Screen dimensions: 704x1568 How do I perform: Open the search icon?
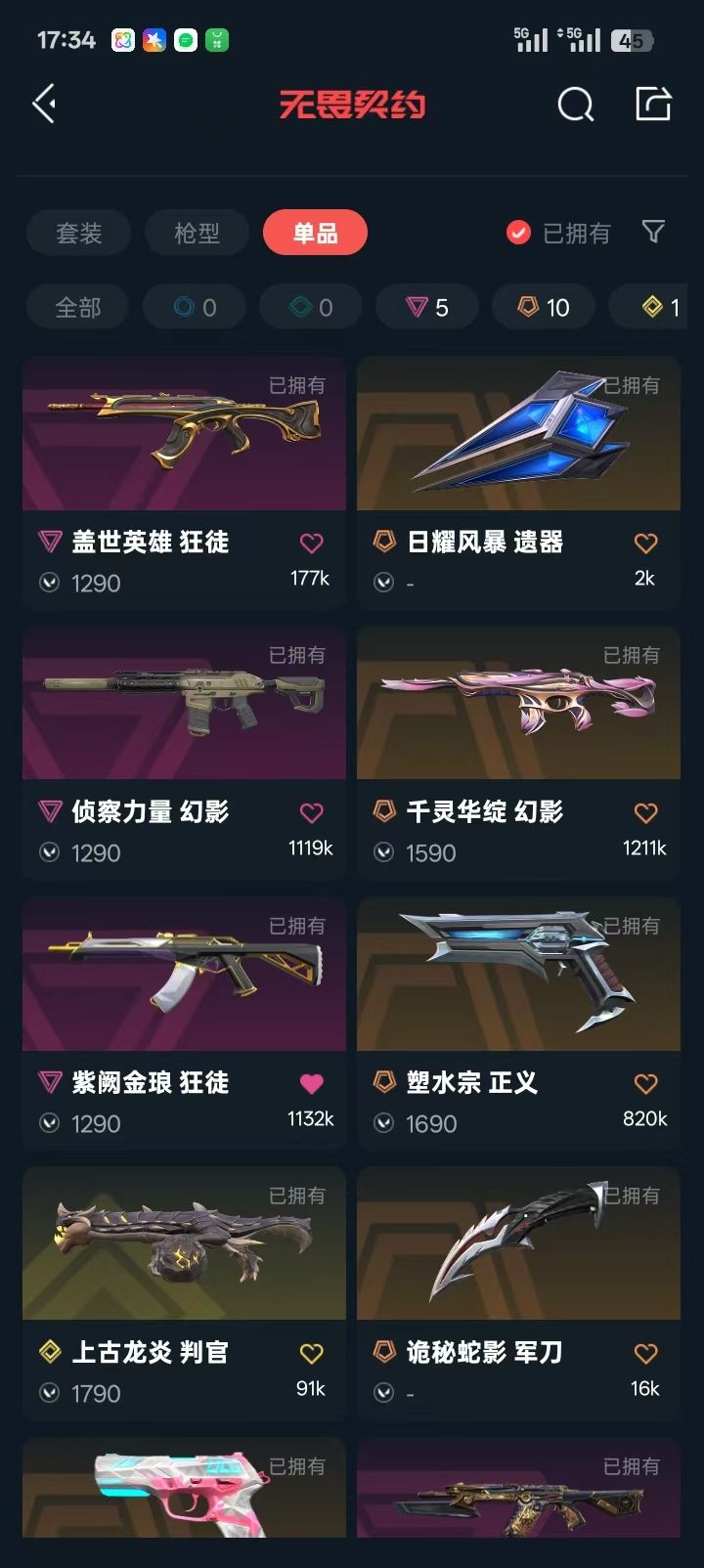point(575,104)
